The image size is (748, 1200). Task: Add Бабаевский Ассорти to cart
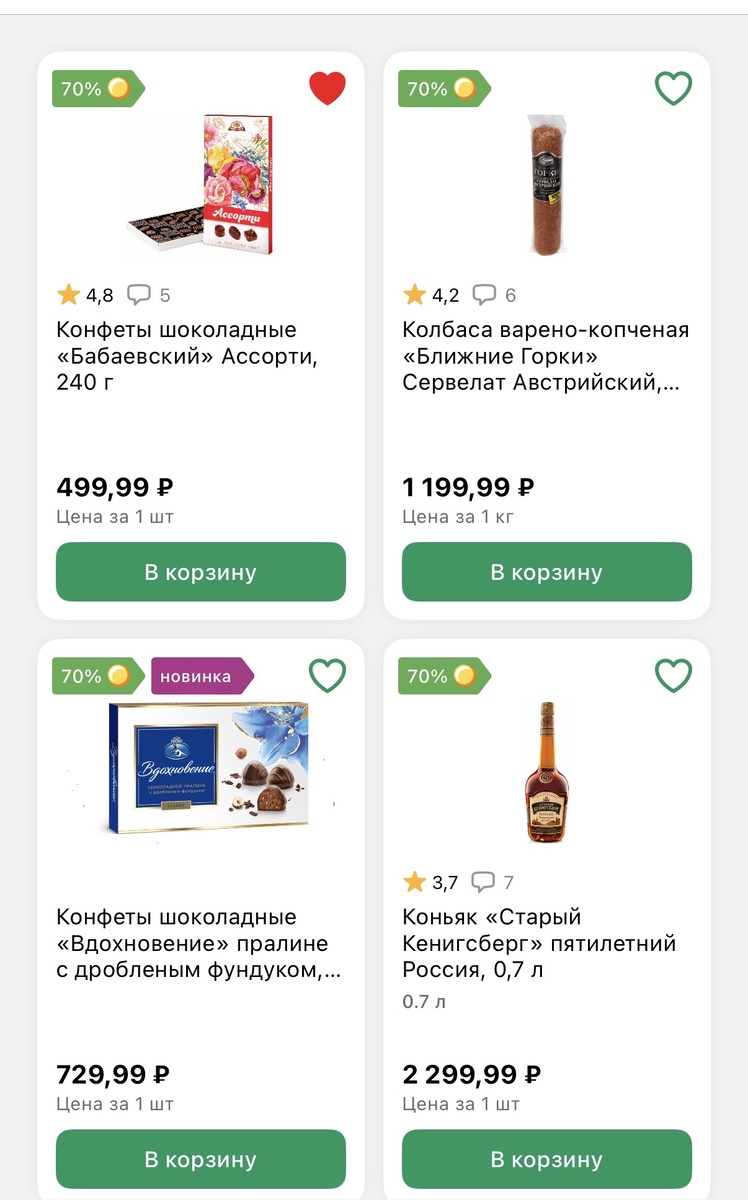pos(199,571)
